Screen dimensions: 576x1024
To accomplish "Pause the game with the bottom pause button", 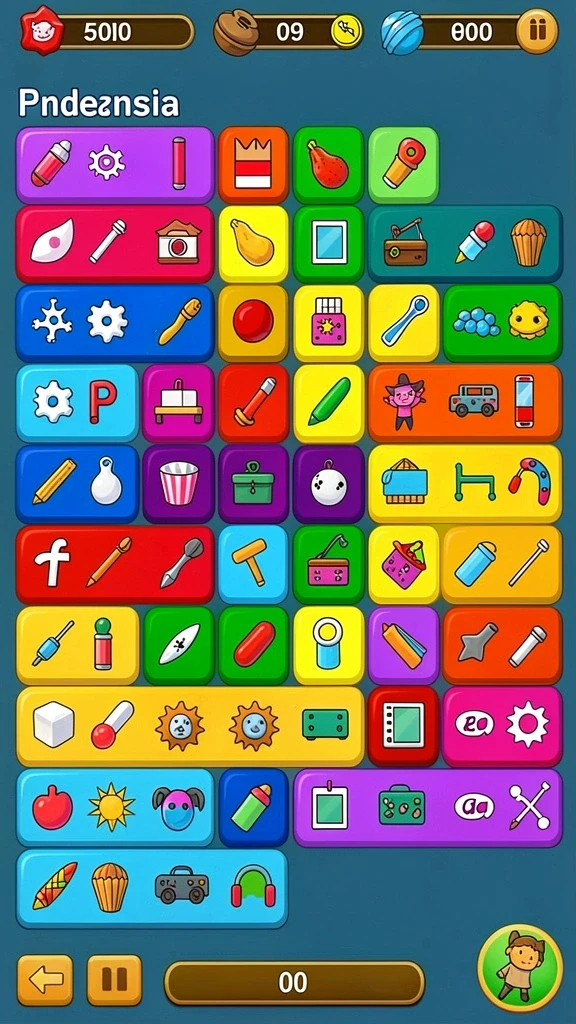I will [114, 980].
